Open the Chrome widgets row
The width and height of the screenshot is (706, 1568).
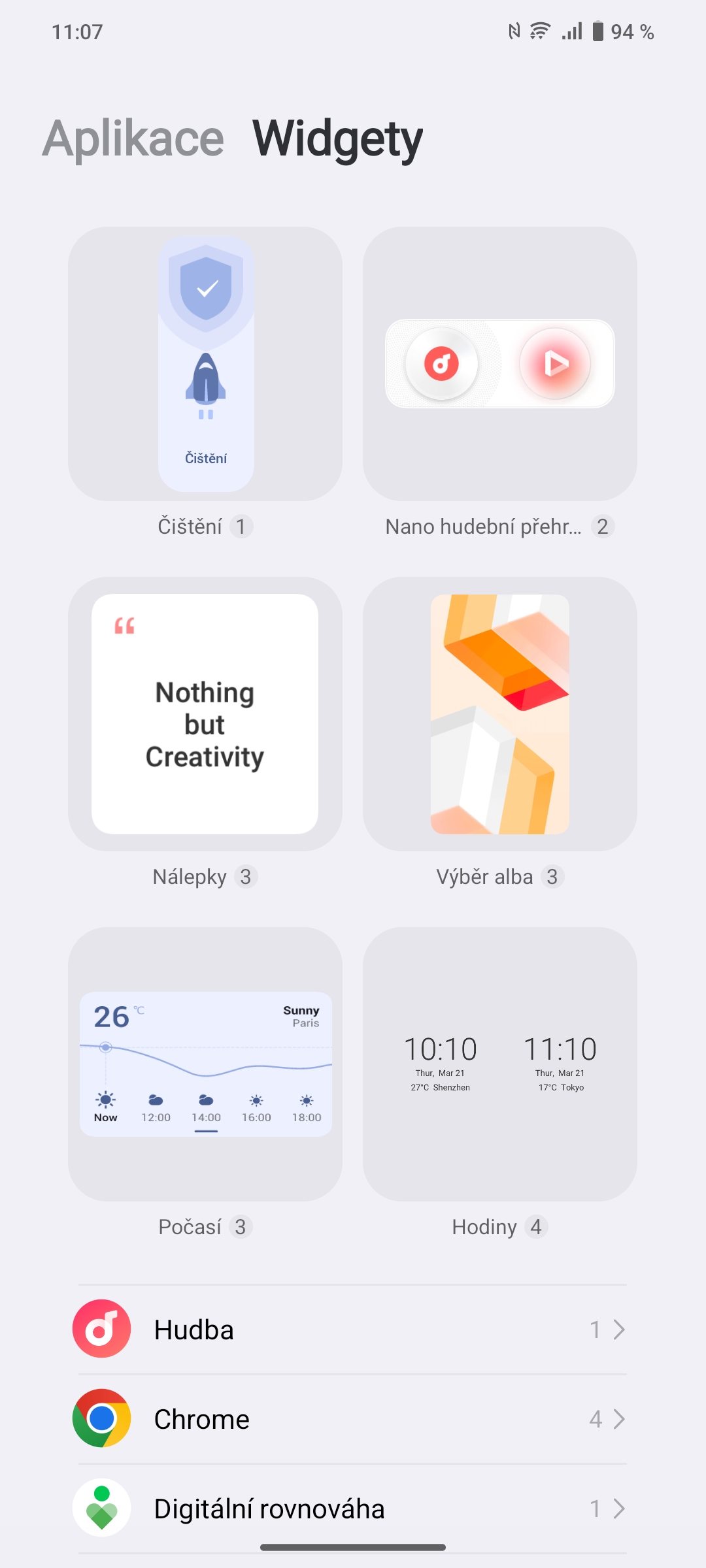click(353, 1419)
